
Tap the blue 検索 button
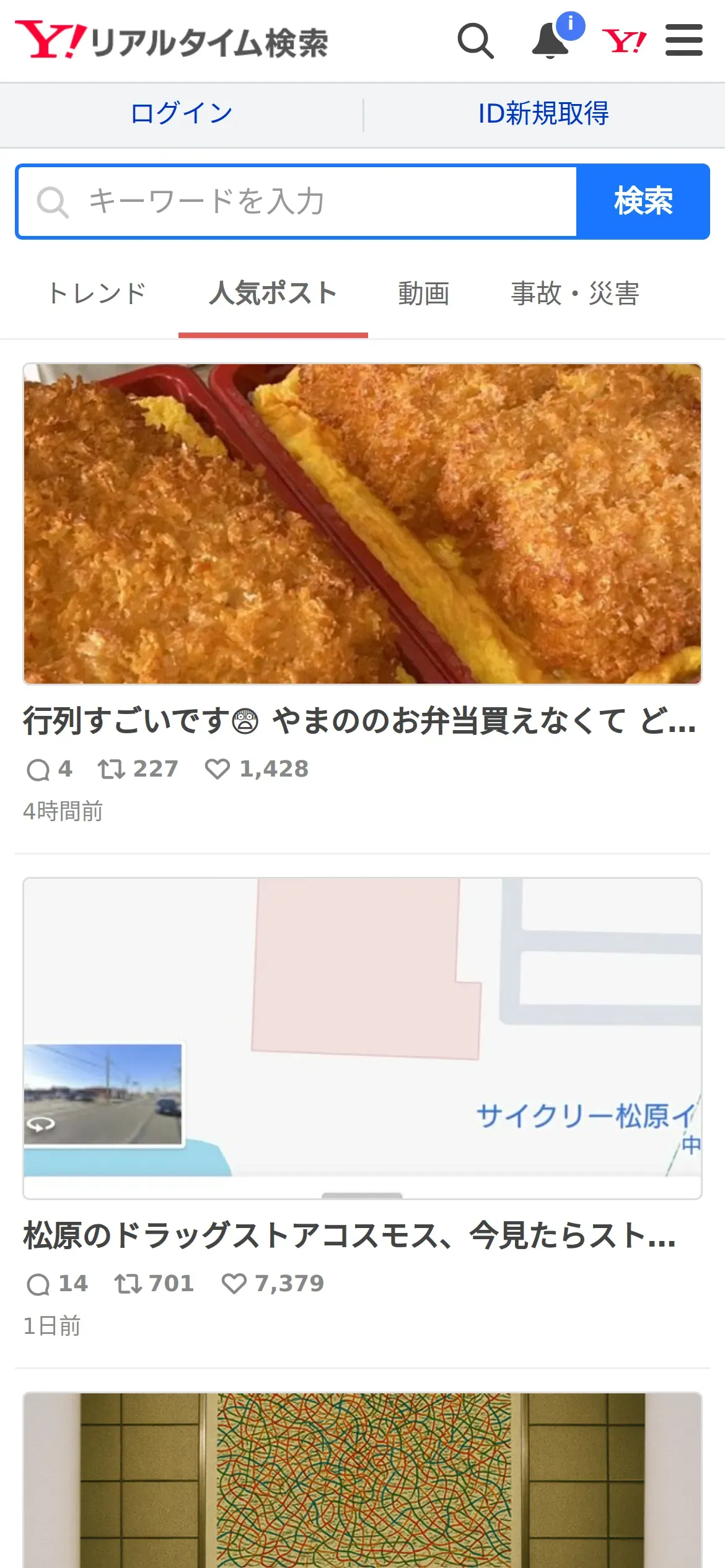tap(643, 202)
